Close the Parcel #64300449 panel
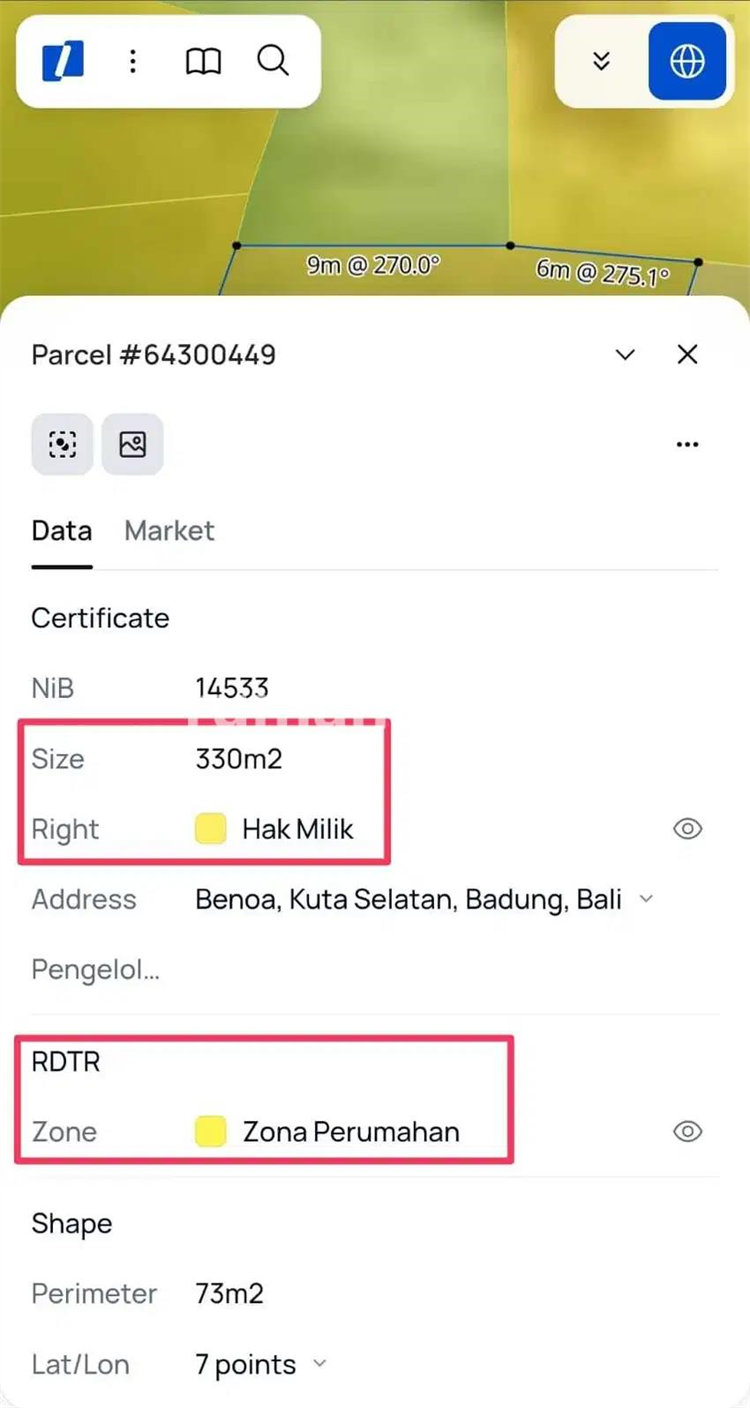The width and height of the screenshot is (750, 1408). pyautogui.click(x=687, y=355)
